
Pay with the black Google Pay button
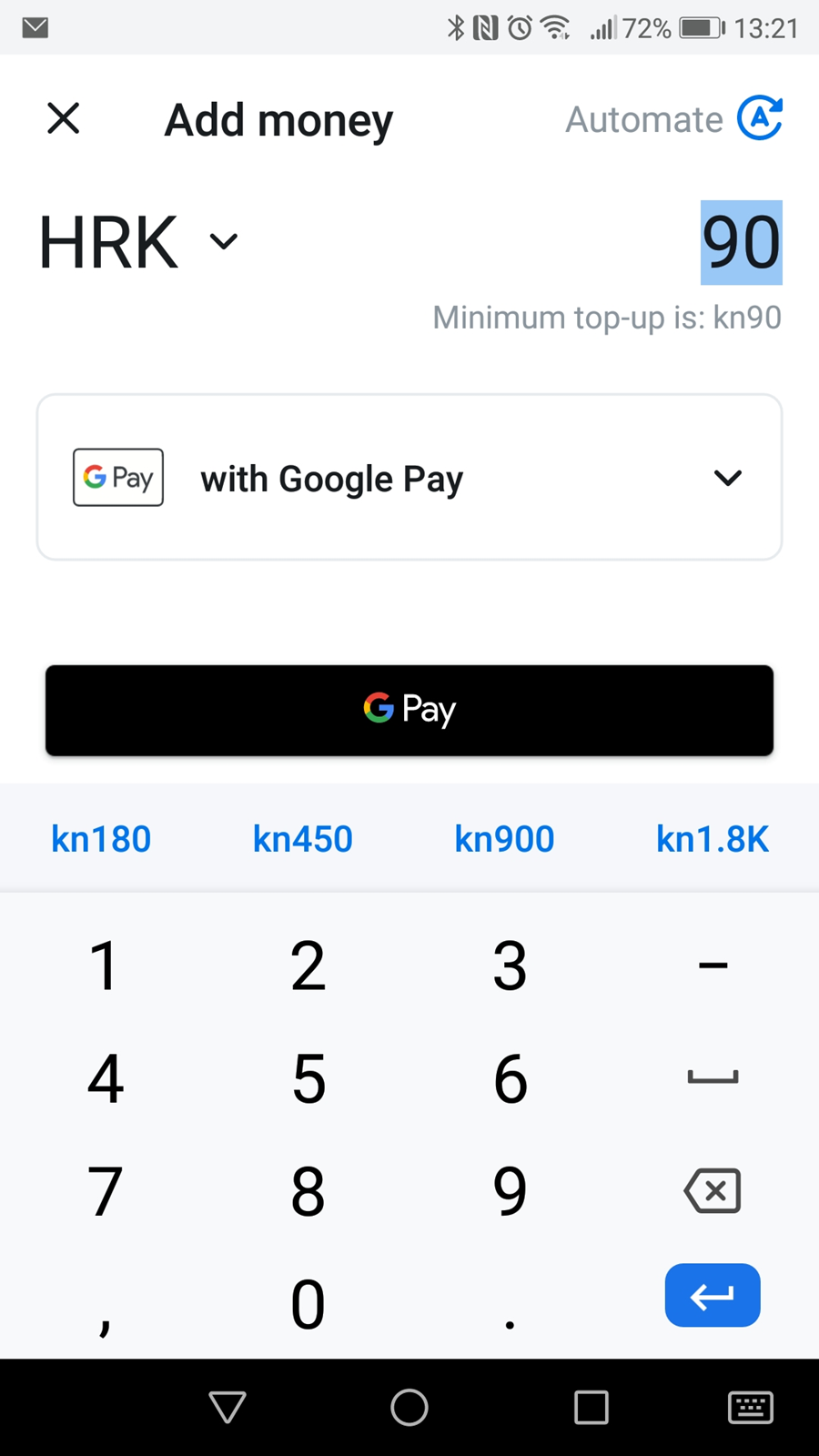pos(409,710)
